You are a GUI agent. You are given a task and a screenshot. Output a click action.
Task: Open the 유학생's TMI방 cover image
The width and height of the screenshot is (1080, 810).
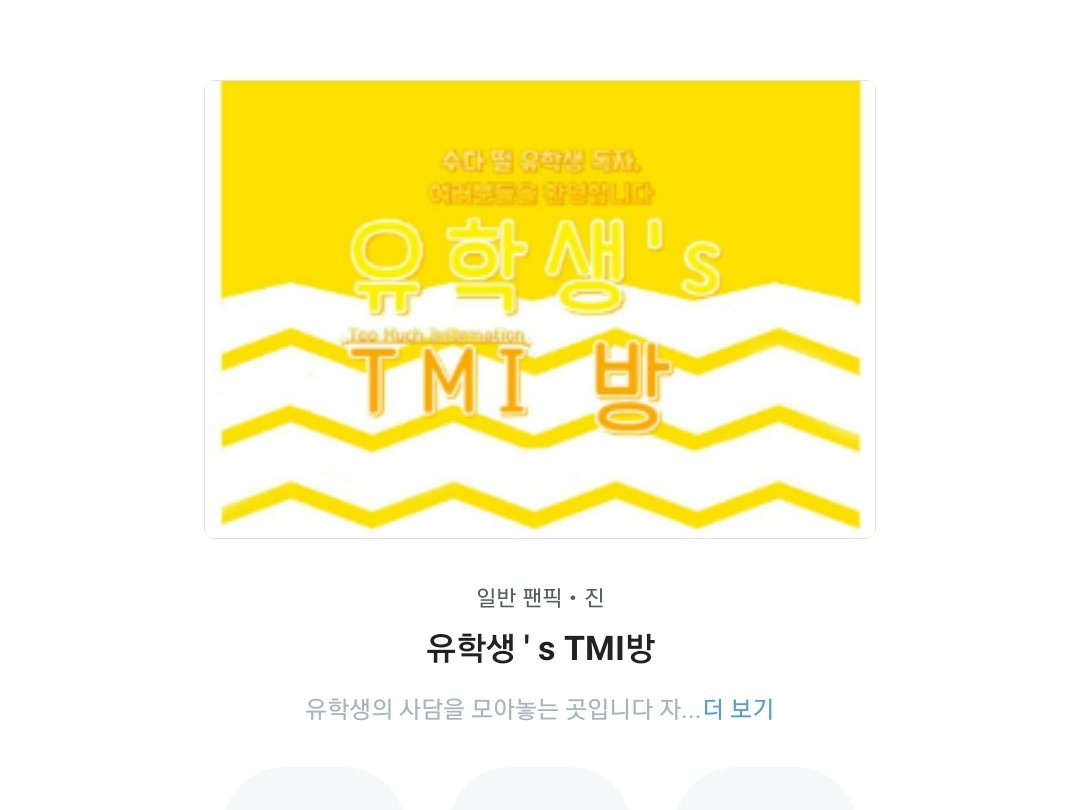pyautogui.click(x=540, y=309)
